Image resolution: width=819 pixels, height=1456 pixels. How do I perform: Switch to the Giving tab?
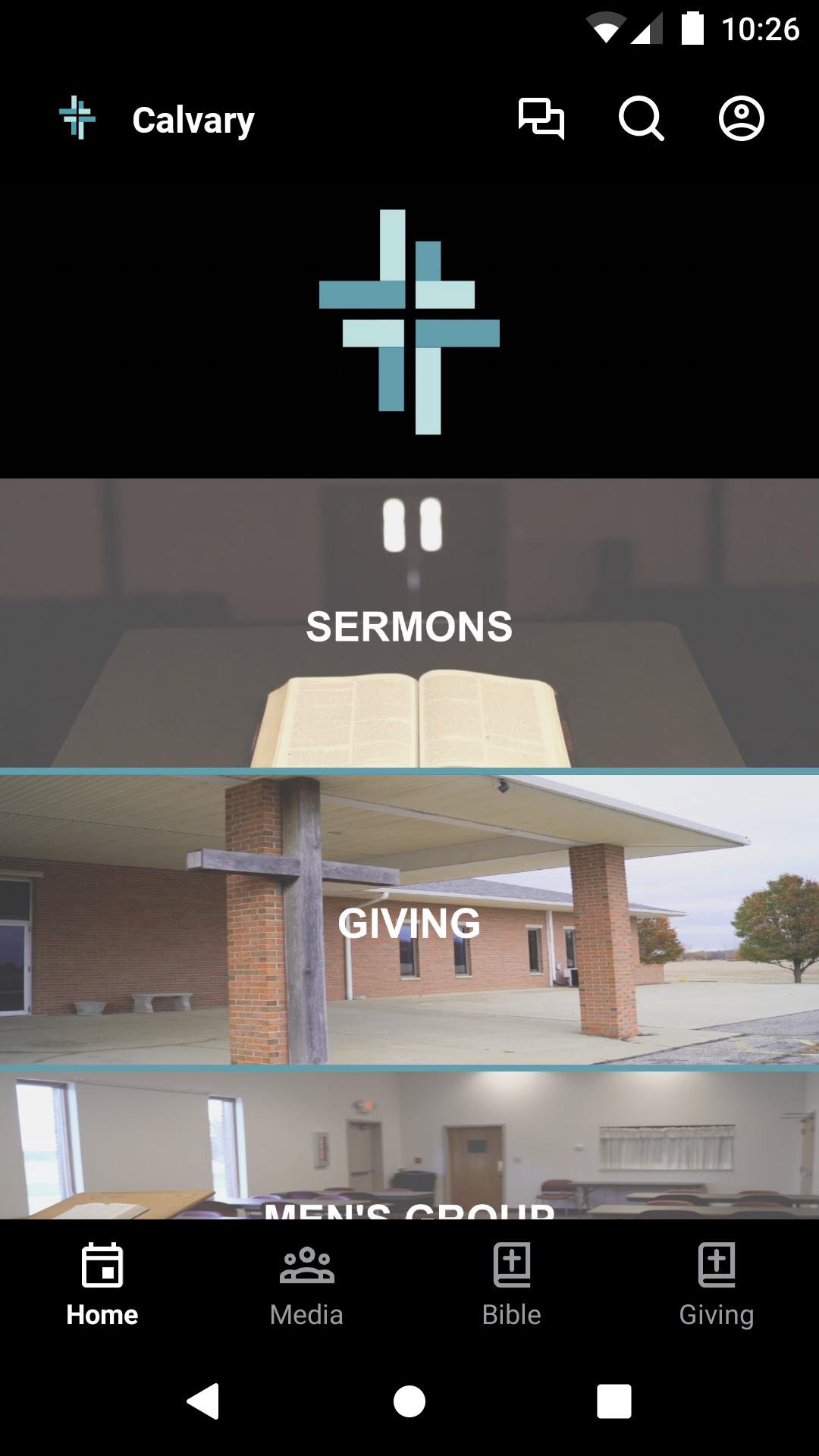(717, 1283)
